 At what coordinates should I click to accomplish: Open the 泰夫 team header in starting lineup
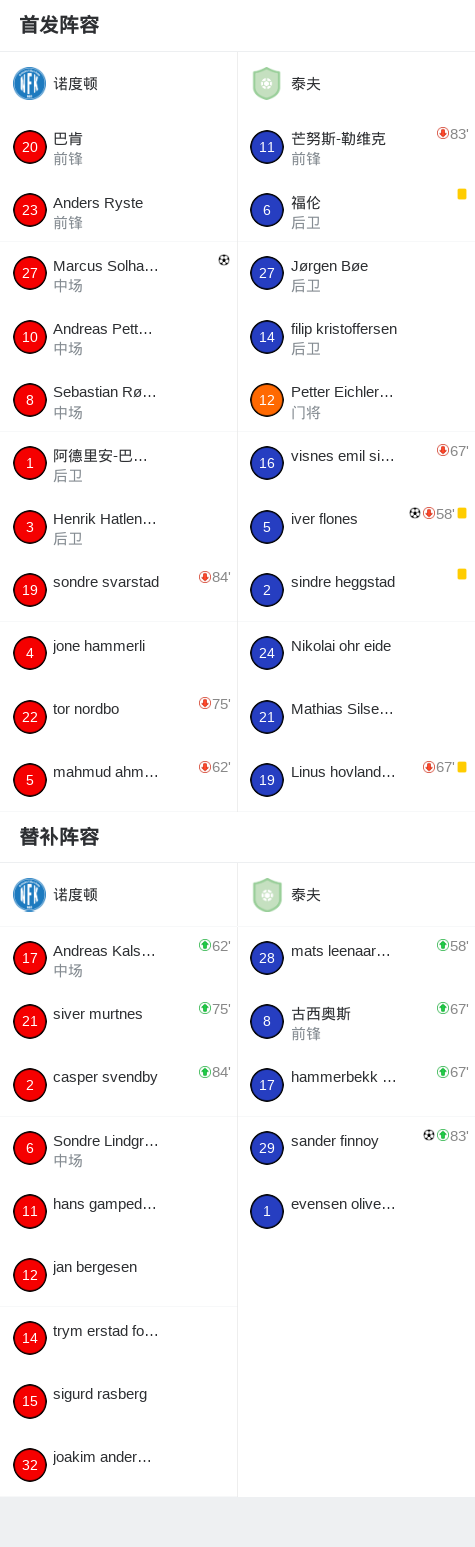[x=356, y=83]
